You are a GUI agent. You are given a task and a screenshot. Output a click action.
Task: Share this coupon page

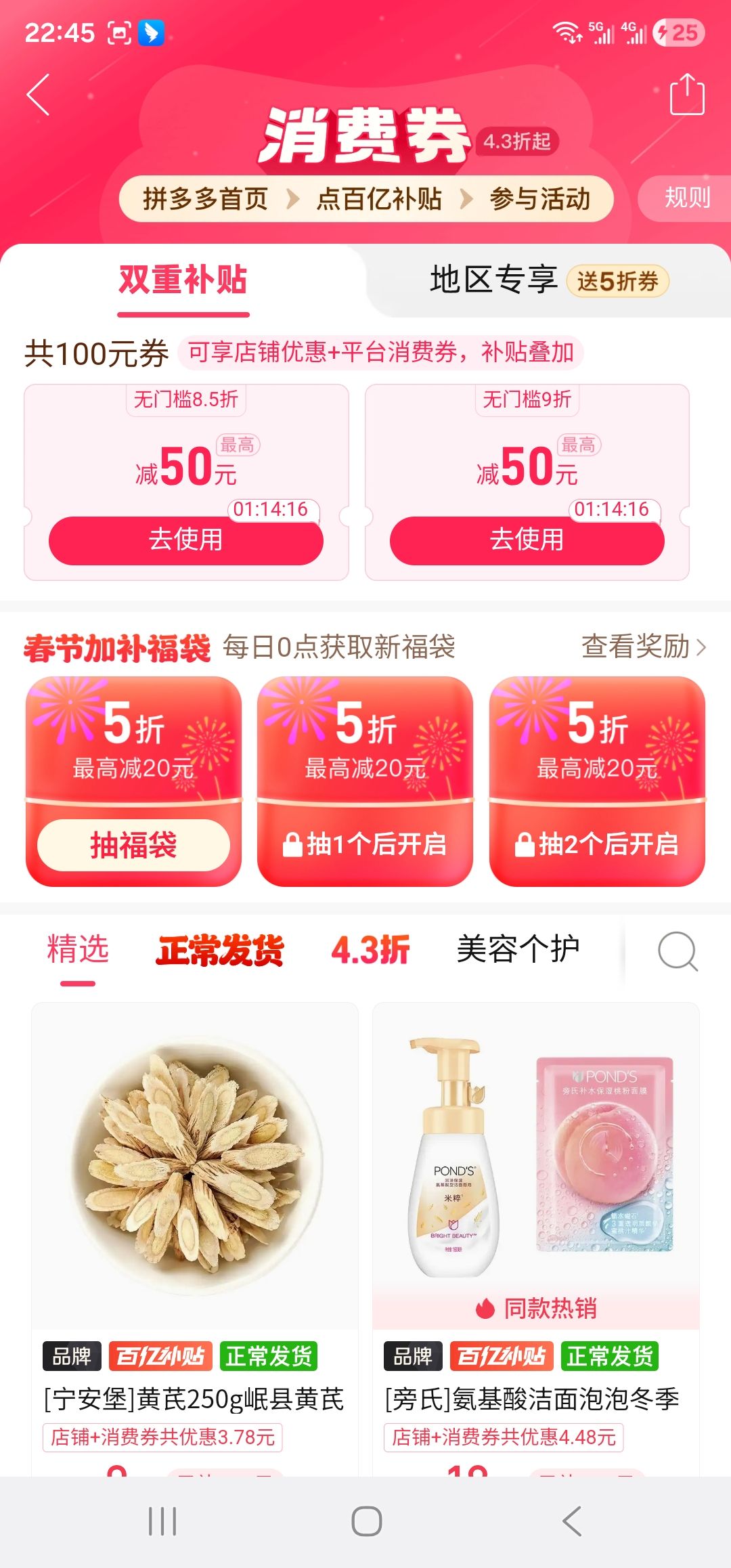(x=687, y=94)
